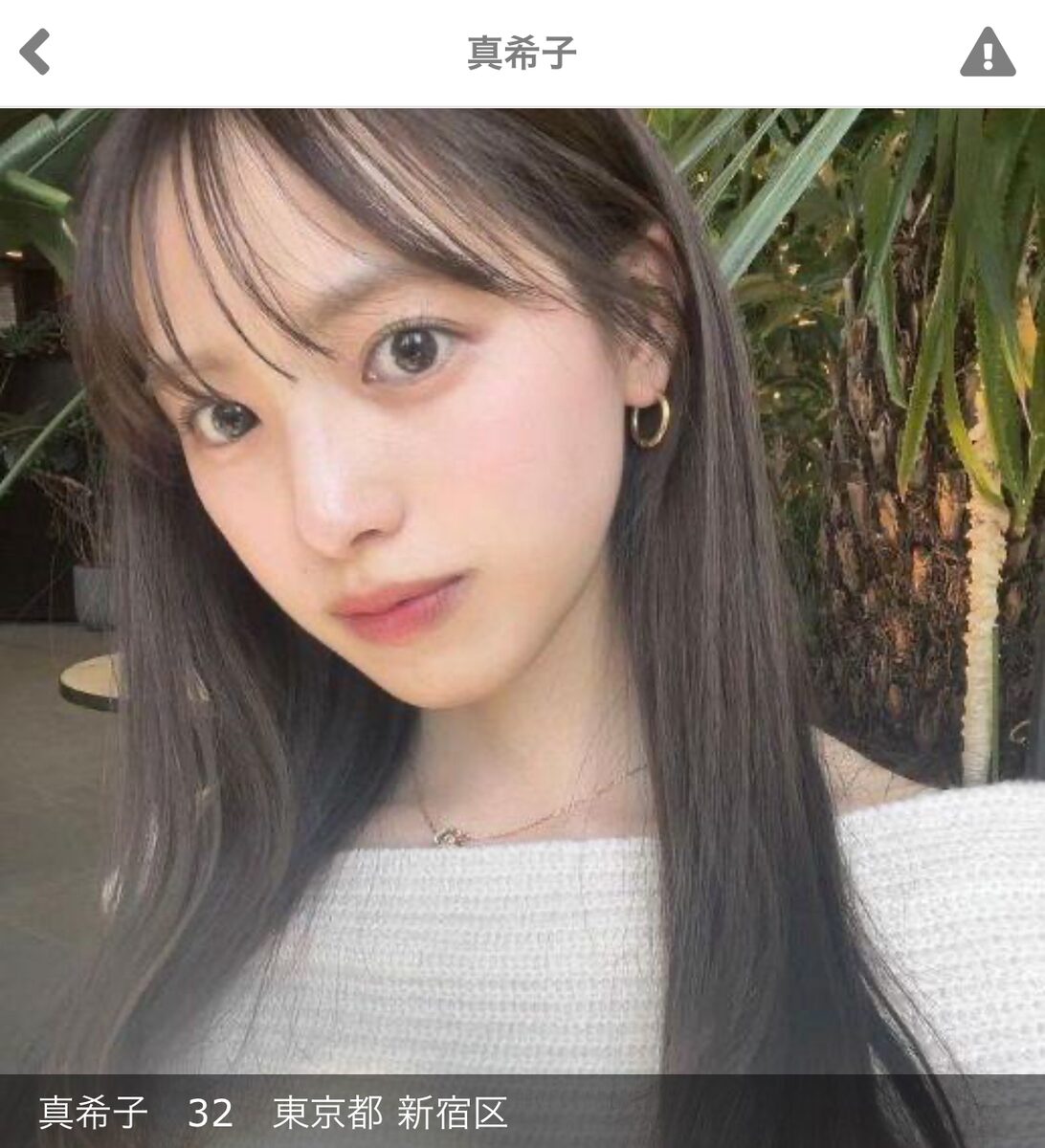Open the full-size profile picture
Viewport: 1045px width, 1148px height.
tap(522, 593)
